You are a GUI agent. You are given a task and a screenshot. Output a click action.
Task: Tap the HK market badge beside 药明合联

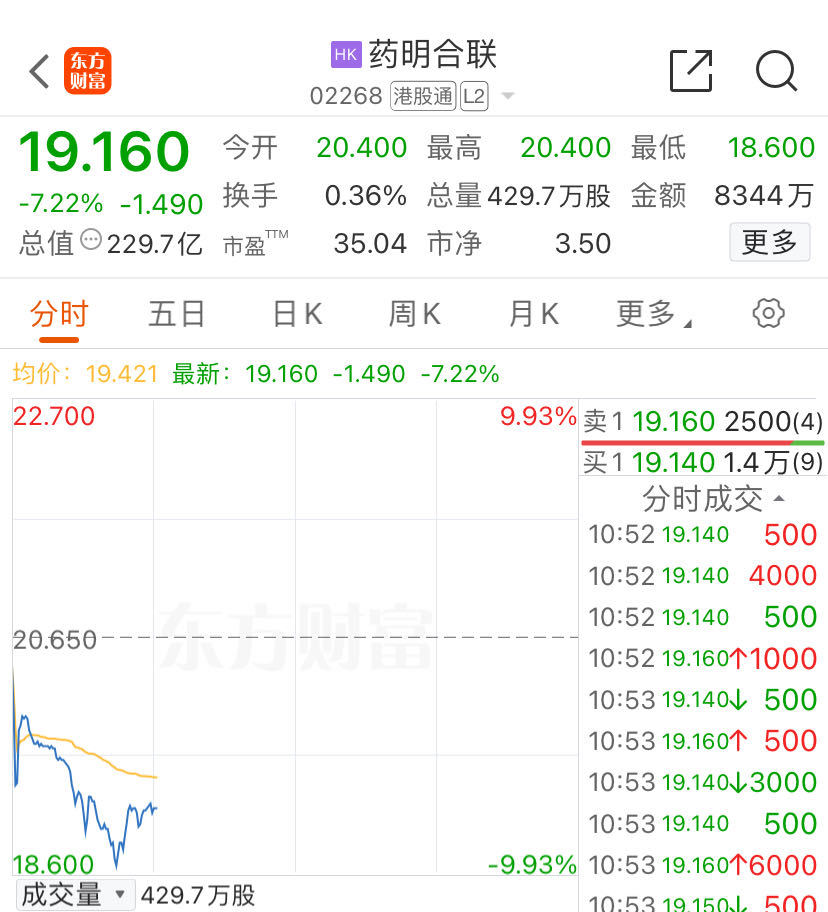345,55
